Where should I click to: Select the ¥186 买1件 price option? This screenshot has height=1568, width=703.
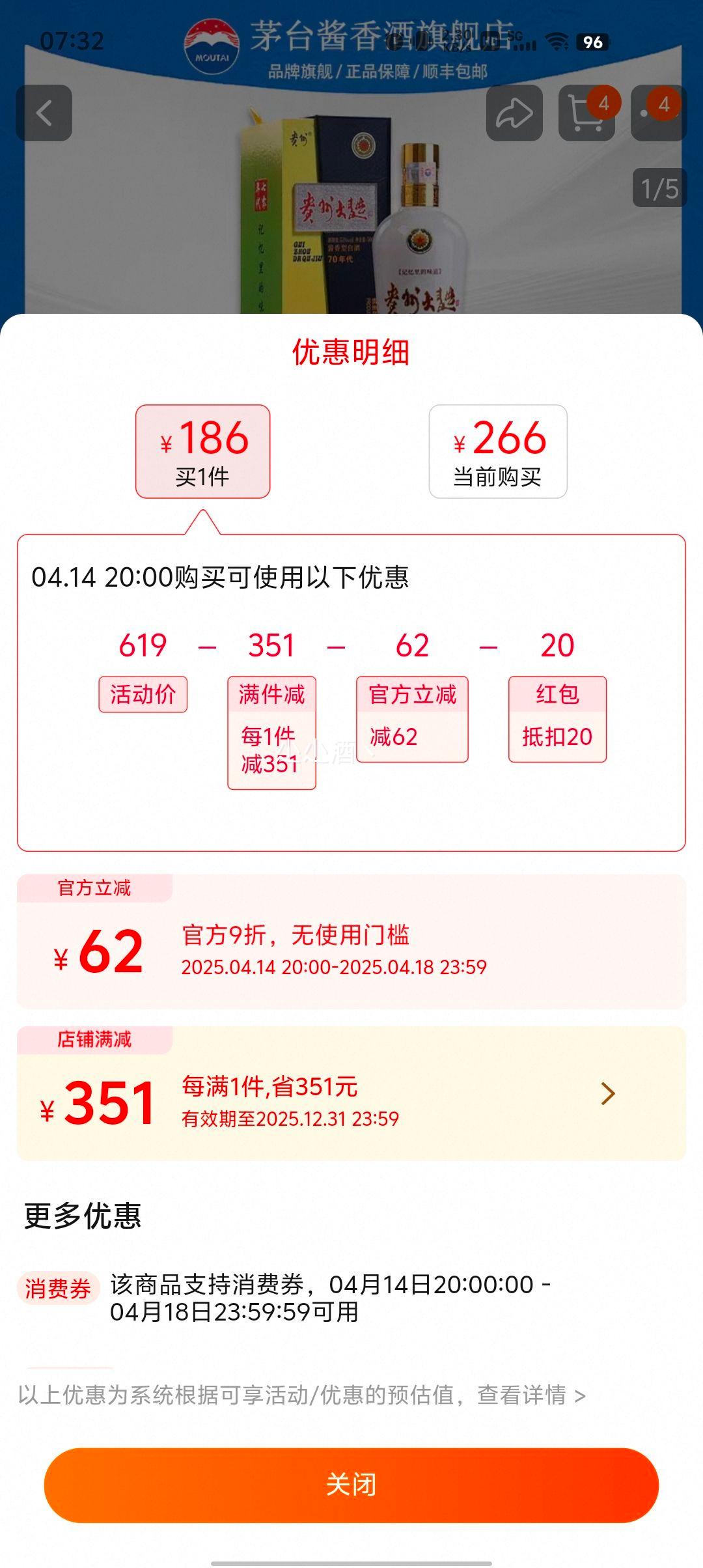point(202,451)
